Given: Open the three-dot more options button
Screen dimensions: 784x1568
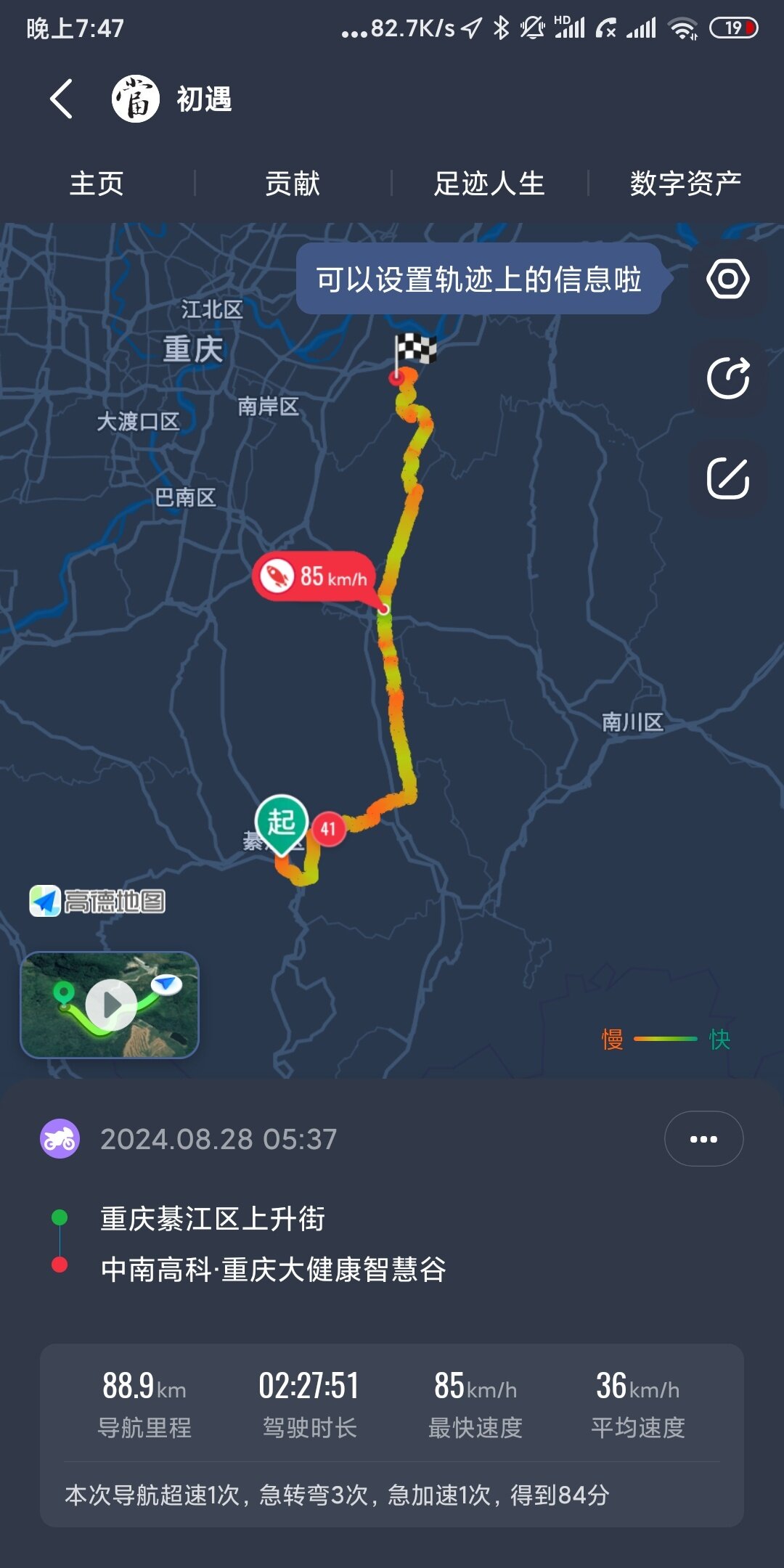Looking at the screenshot, I should coord(703,1139).
